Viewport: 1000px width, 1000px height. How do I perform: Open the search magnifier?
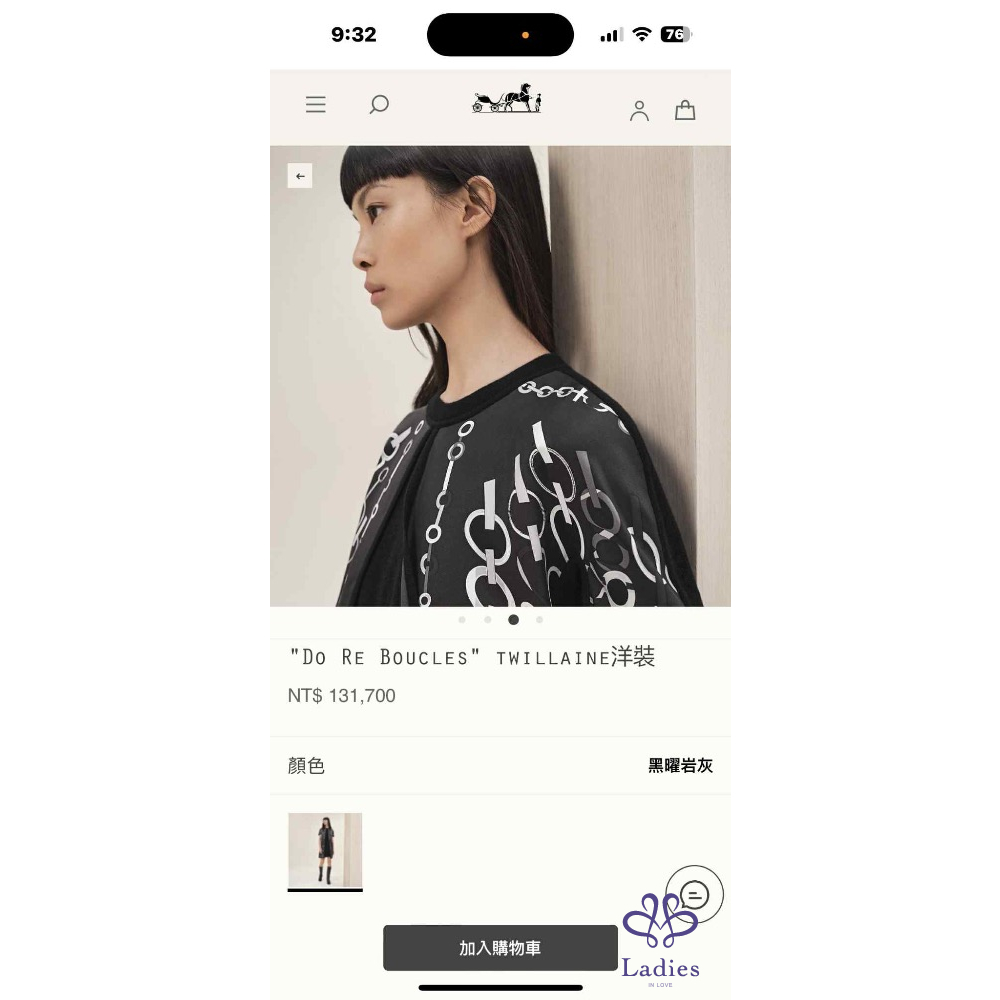(379, 104)
